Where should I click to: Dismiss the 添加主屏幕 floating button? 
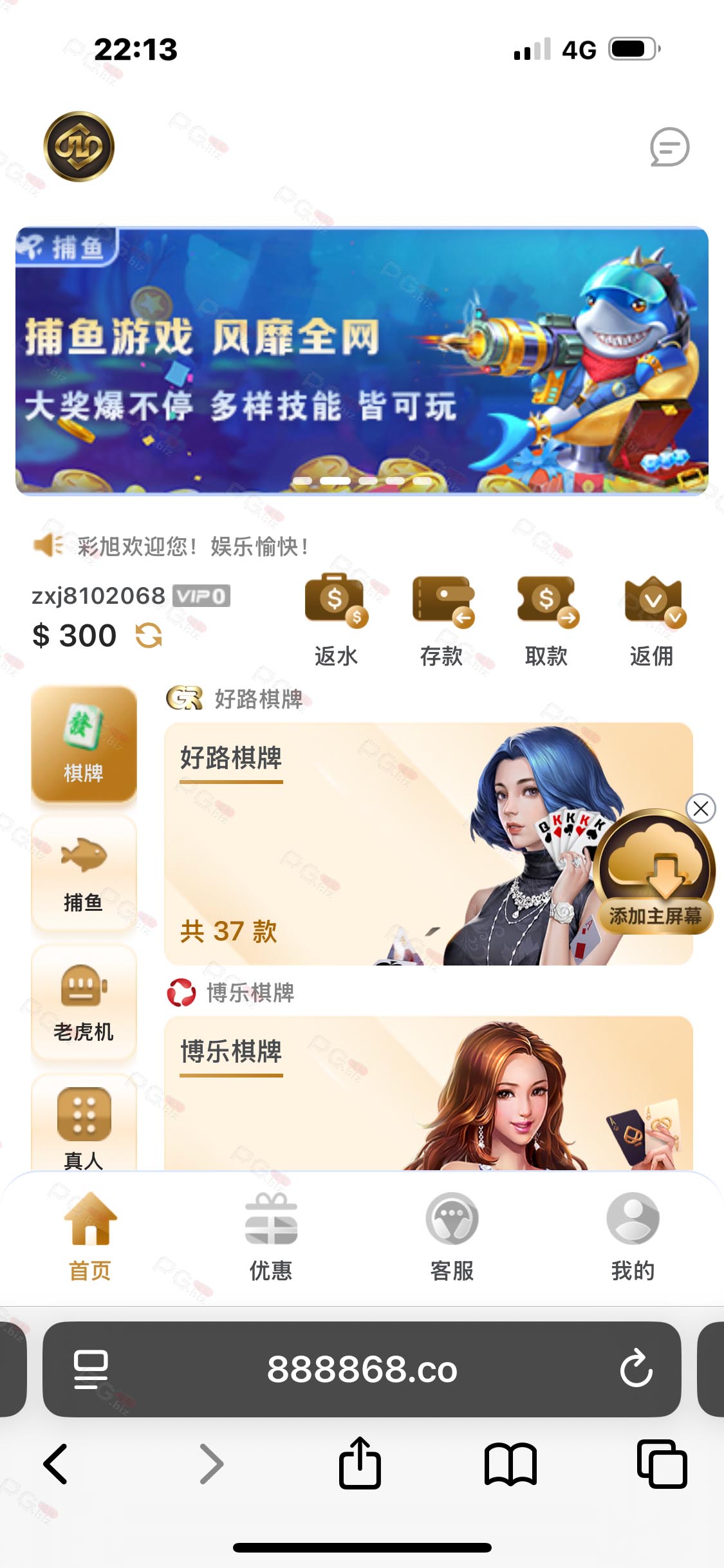click(x=701, y=808)
